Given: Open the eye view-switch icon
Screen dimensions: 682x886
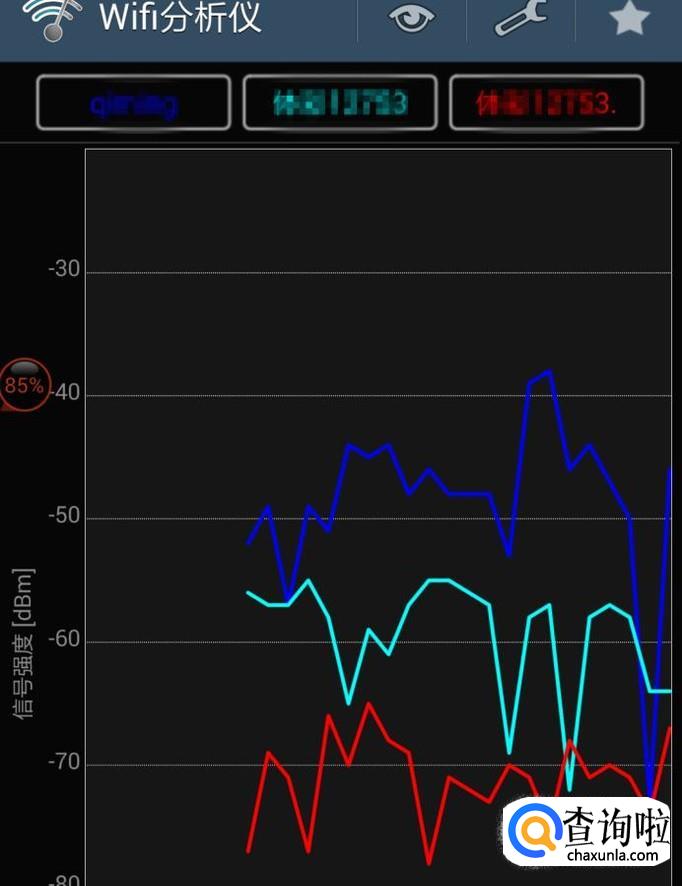Looking at the screenshot, I should pyautogui.click(x=411, y=19).
